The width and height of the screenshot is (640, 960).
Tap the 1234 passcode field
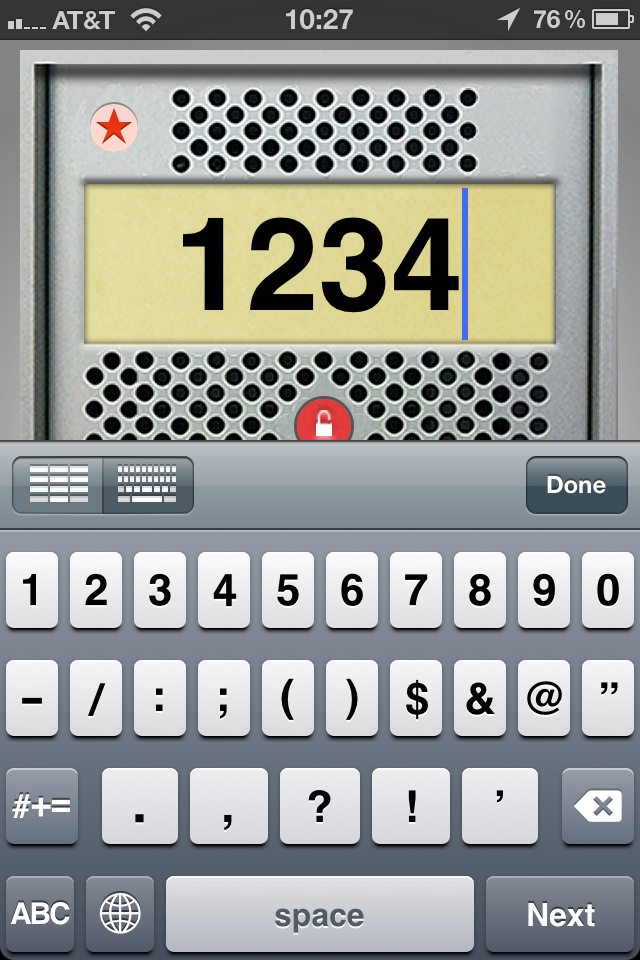[320, 265]
